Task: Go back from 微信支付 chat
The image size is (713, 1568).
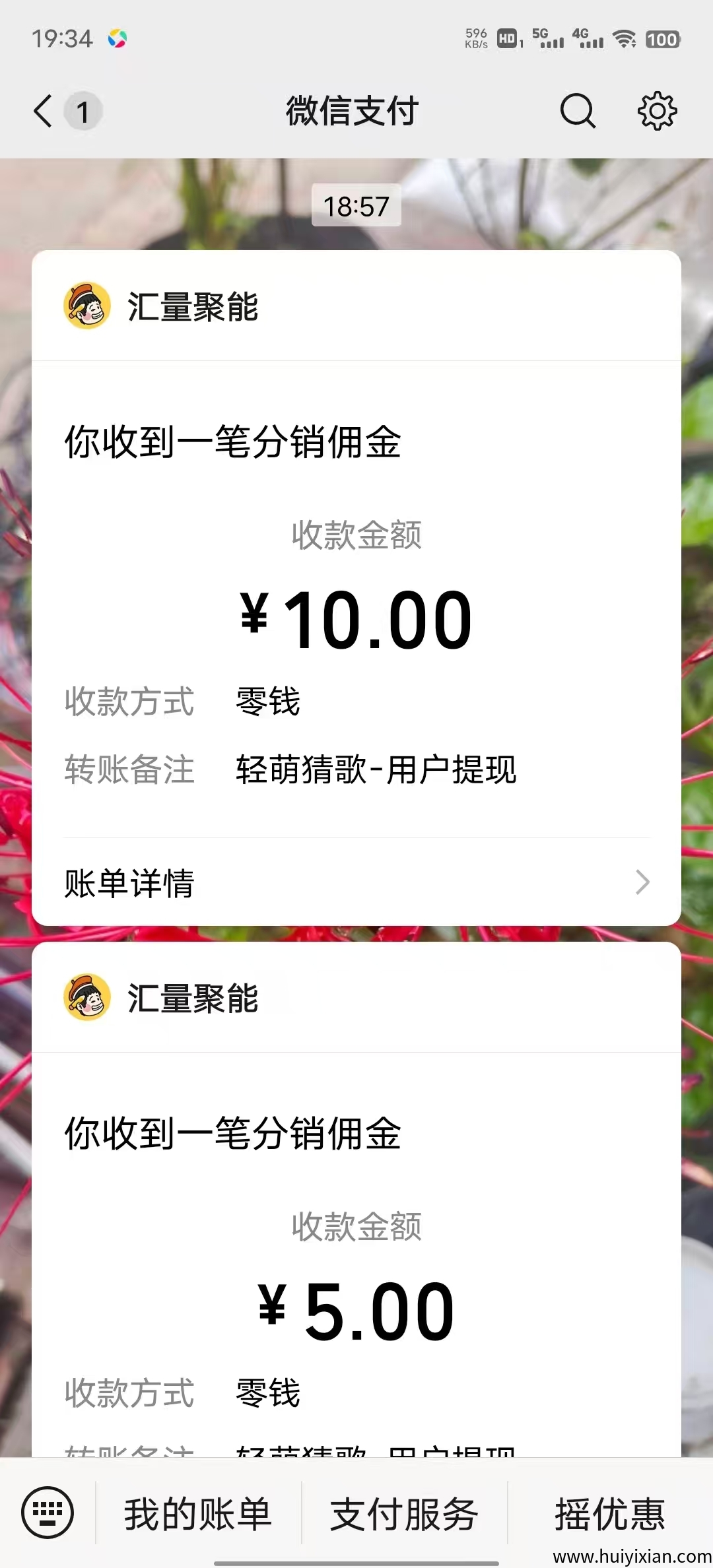Action: click(x=44, y=111)
